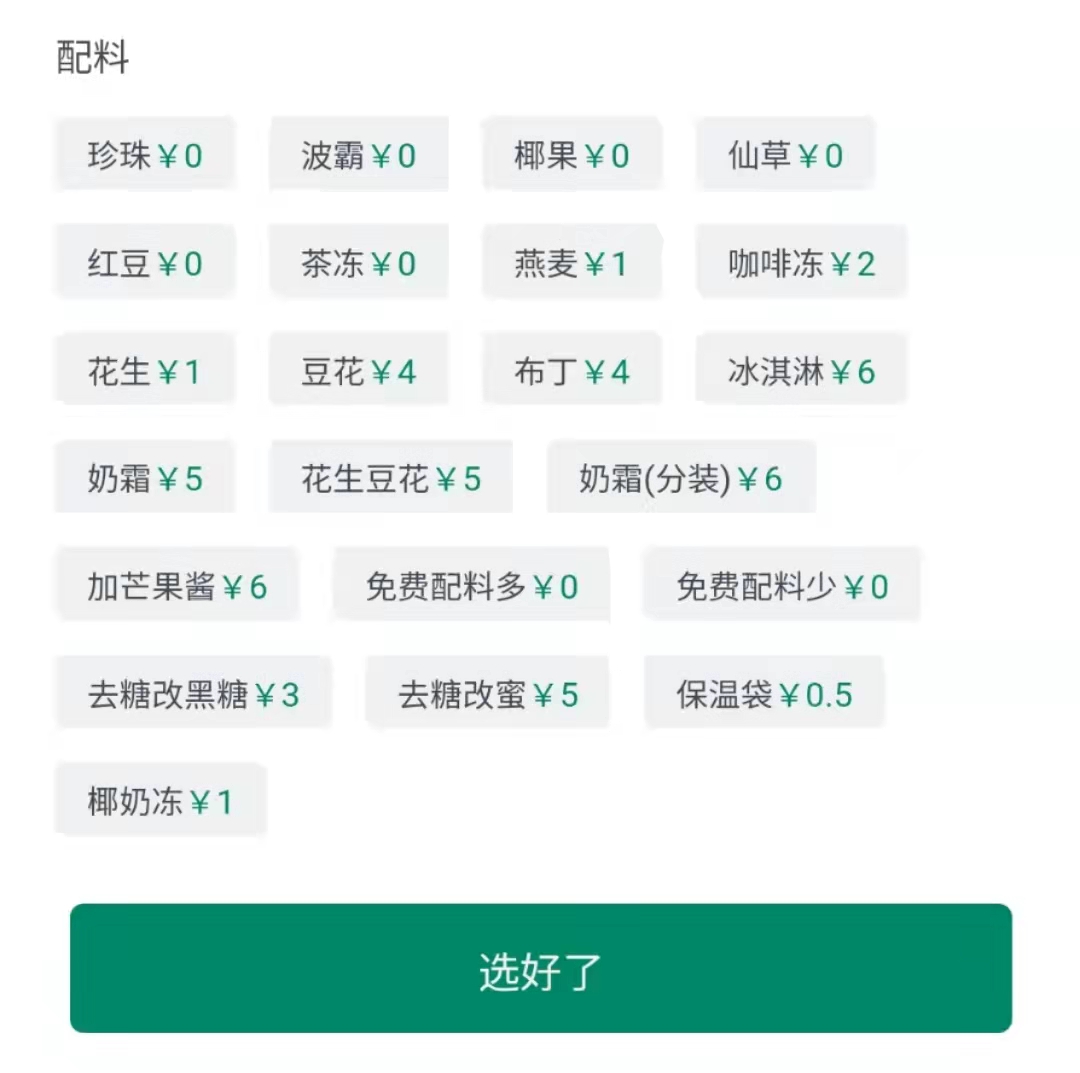Select the 珍珠 topping chip
Screen dimensions: 1080x1073
point(145,155)
